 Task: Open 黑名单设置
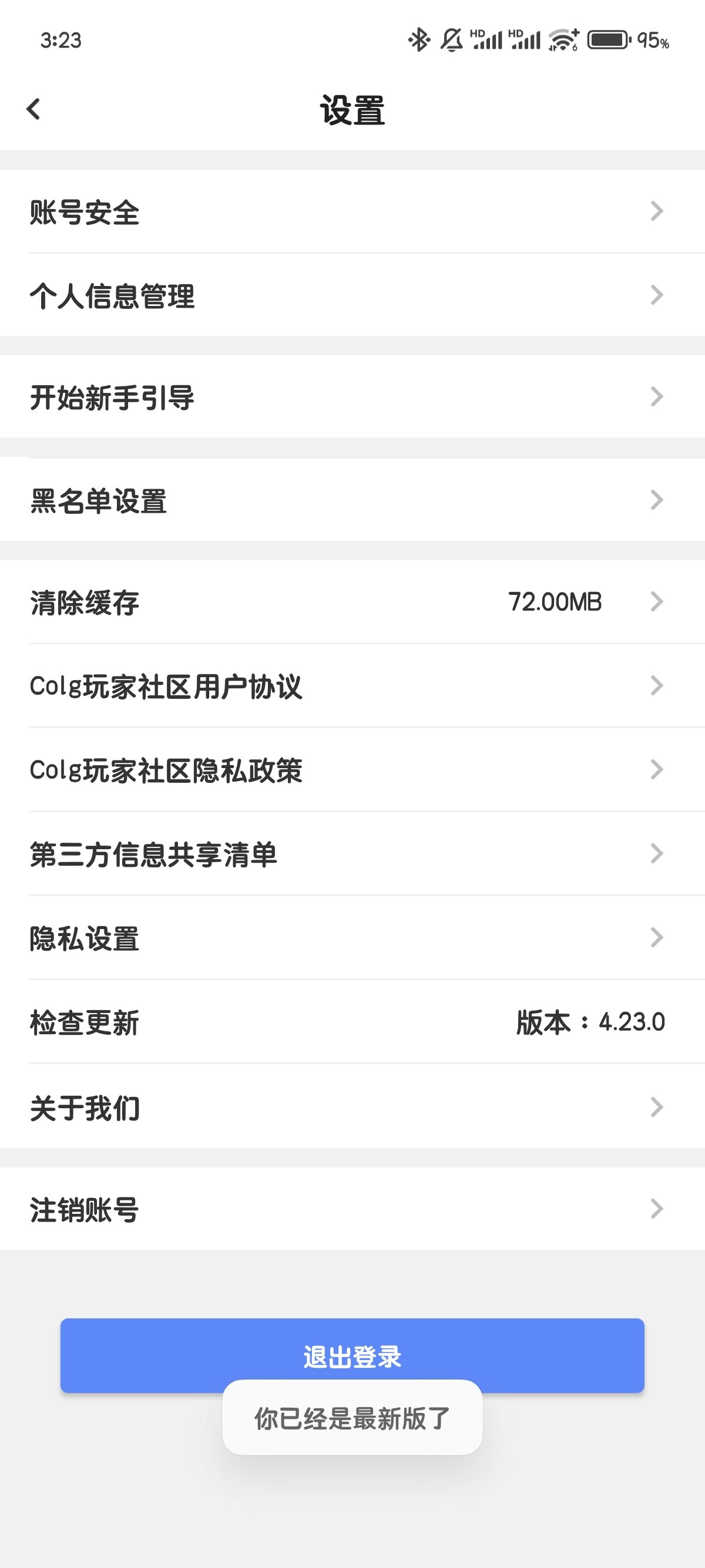pyautogui.click(x=352, y=500)
